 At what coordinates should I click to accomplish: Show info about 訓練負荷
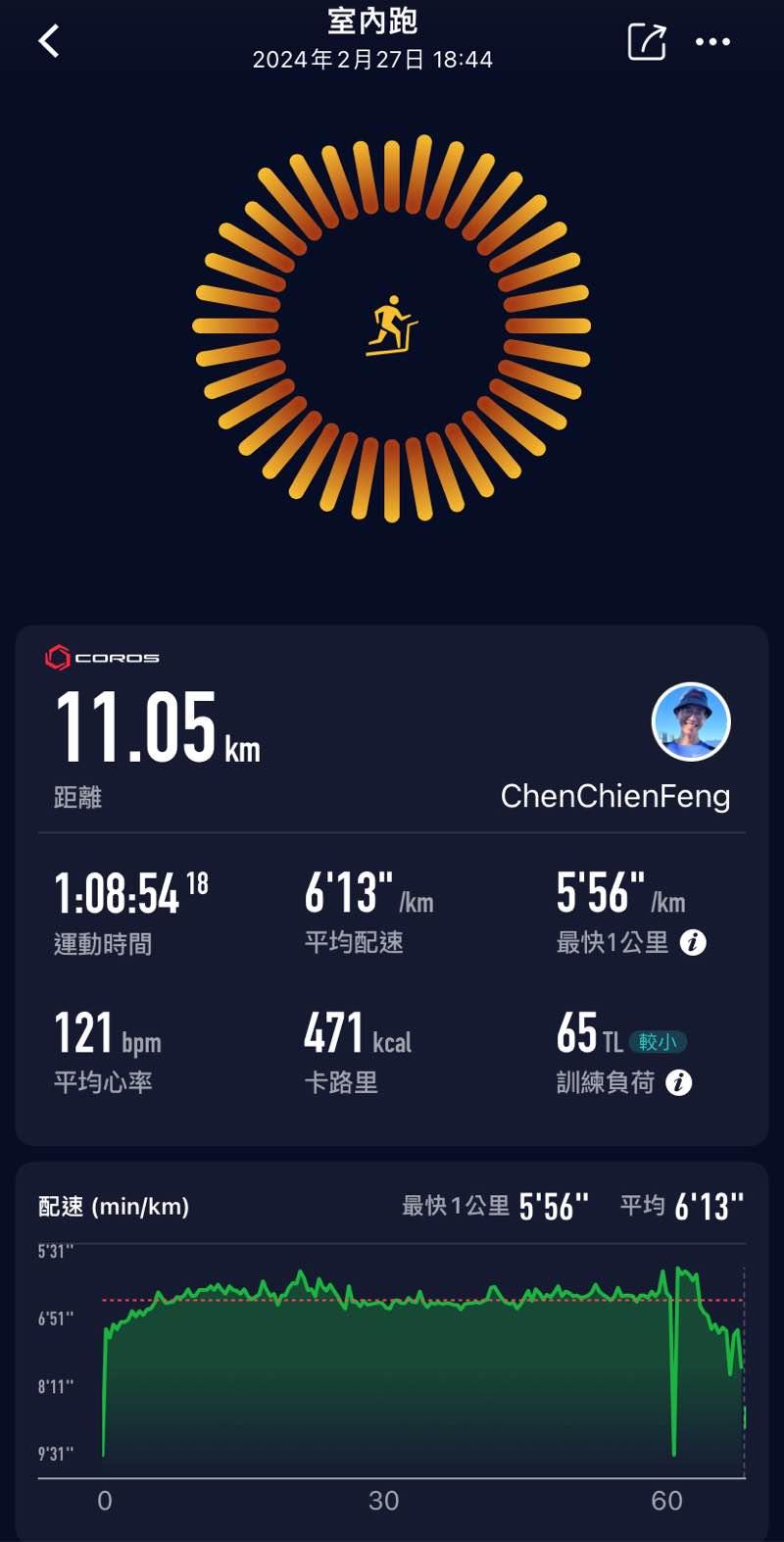click(x=678, y=1082)
